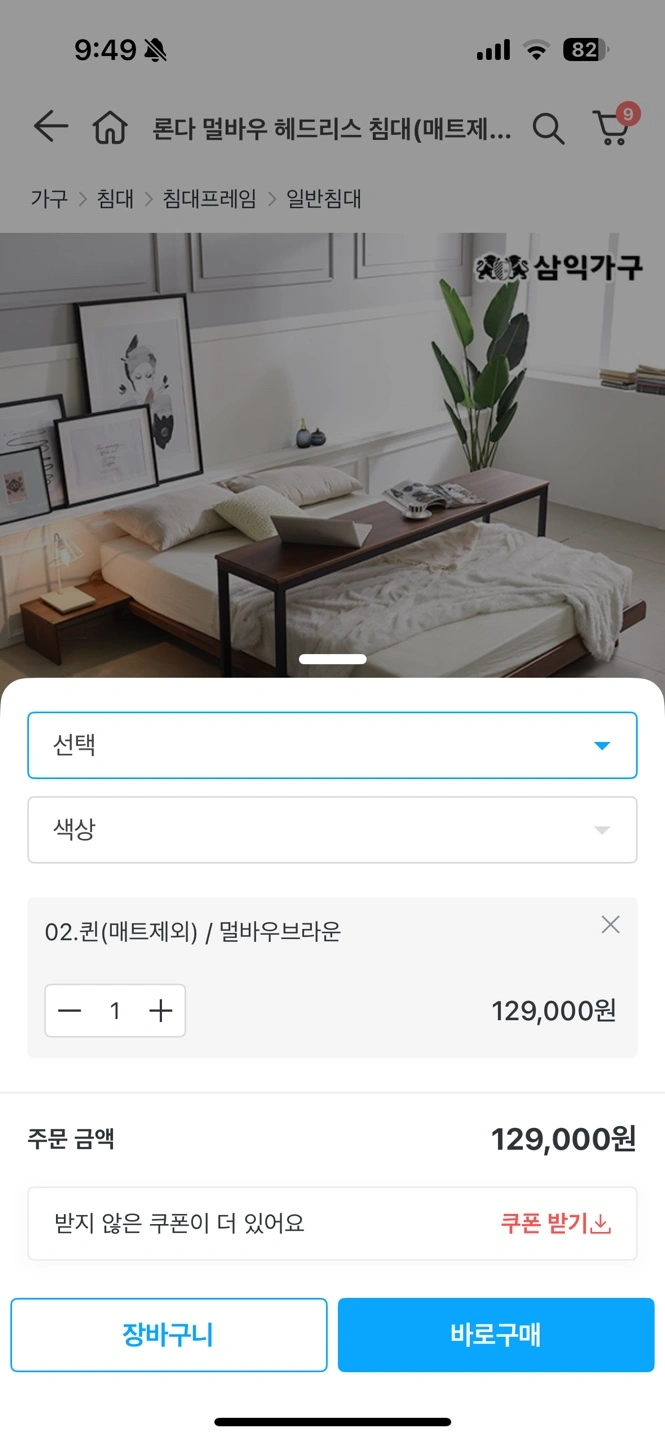Increase quantity with the plus button

pos(160,1011)
